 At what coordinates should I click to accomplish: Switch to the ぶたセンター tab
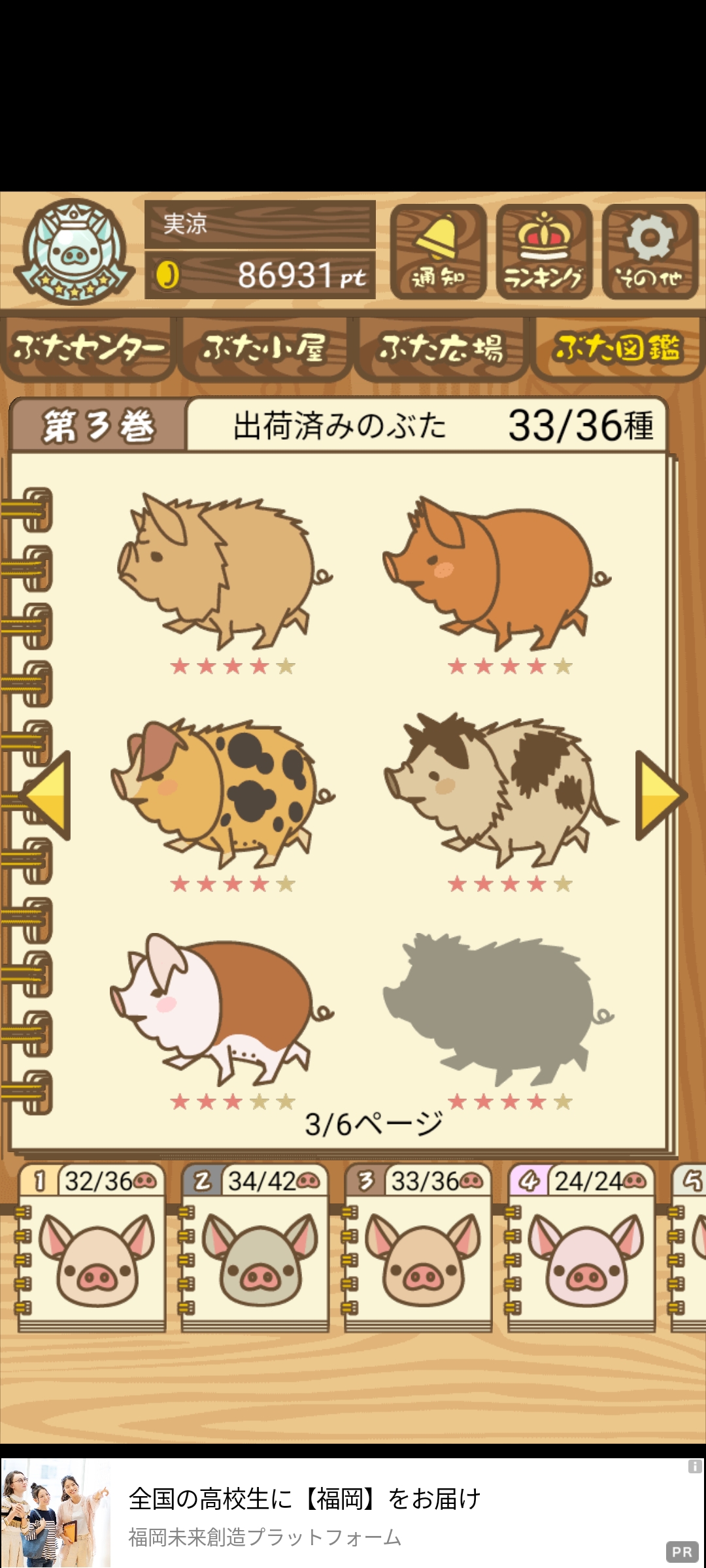(88, 348)
